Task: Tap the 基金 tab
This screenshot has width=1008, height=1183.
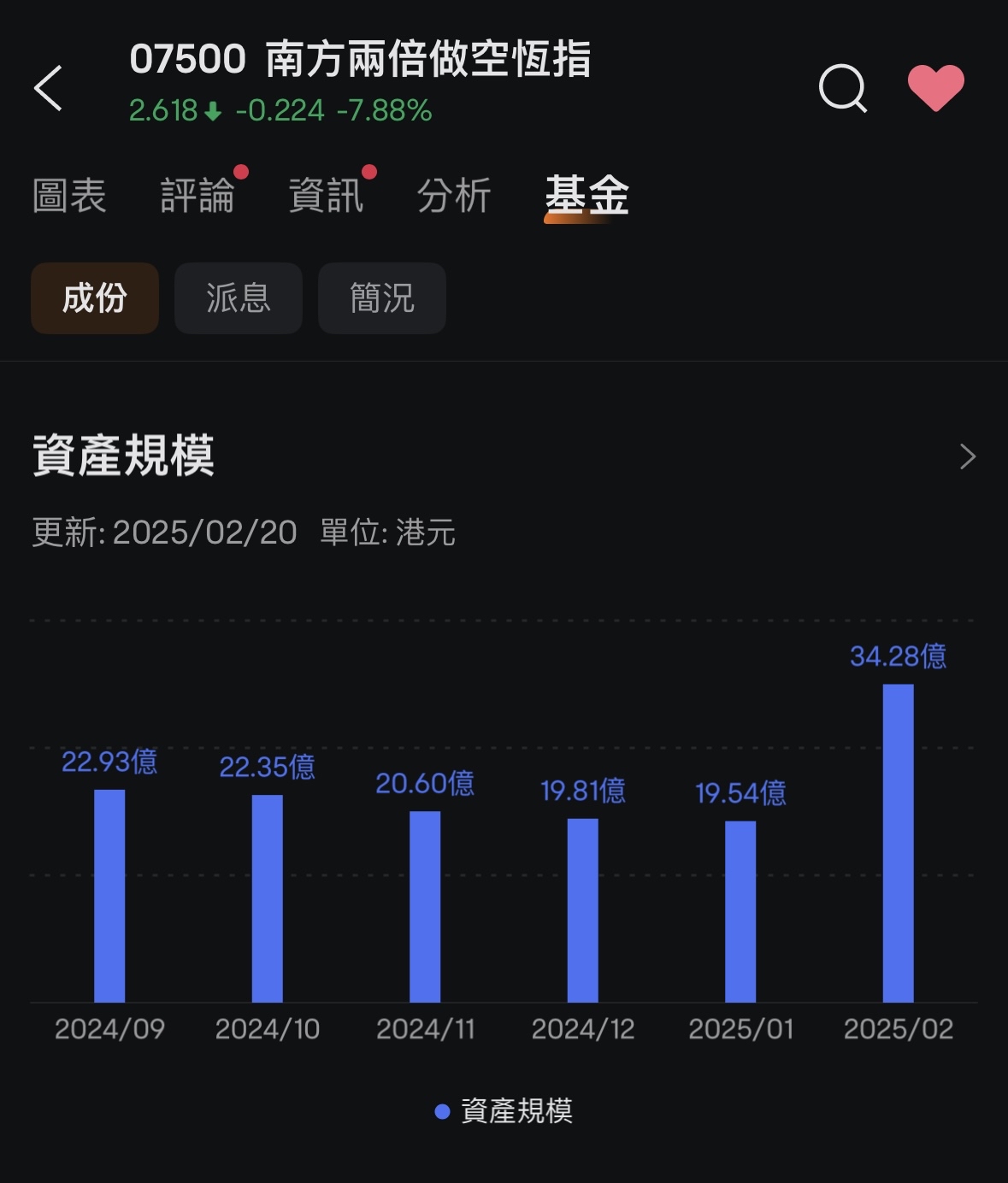Action: pos(587,196)
